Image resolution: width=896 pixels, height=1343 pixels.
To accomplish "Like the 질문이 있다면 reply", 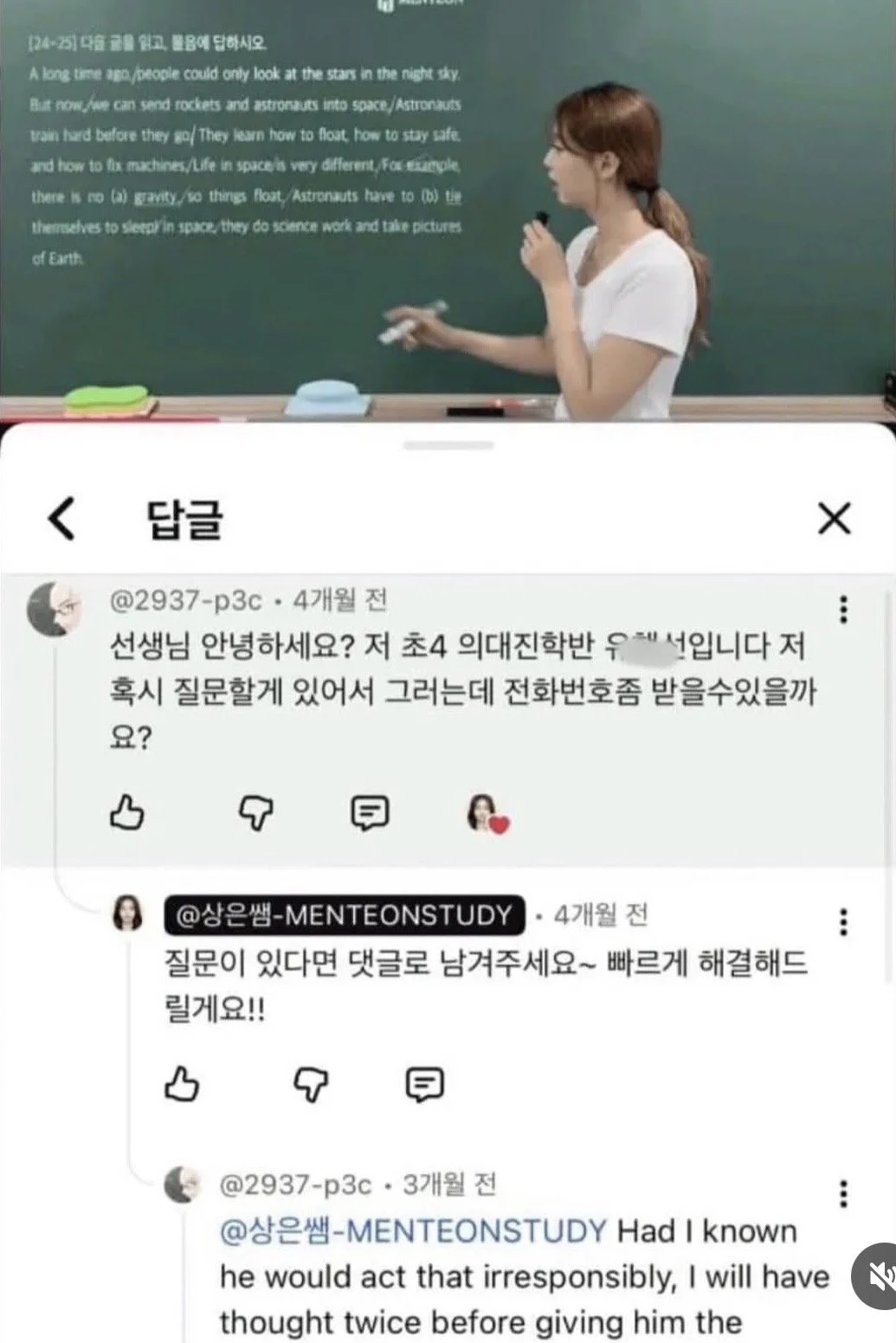I will 181,1084.
